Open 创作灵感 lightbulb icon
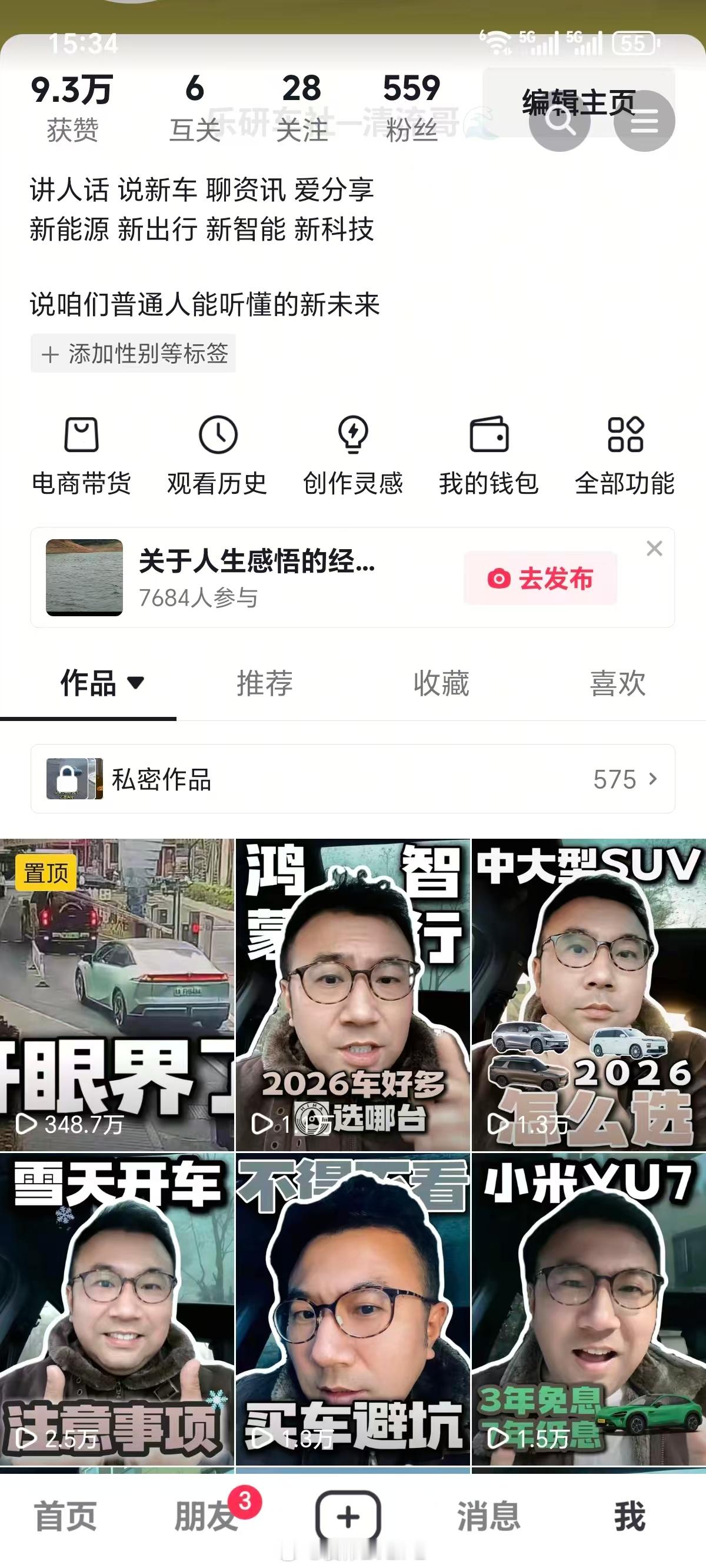Image resolution: width=706 pixels, height=1568 pixels. (x=353, y=436)
